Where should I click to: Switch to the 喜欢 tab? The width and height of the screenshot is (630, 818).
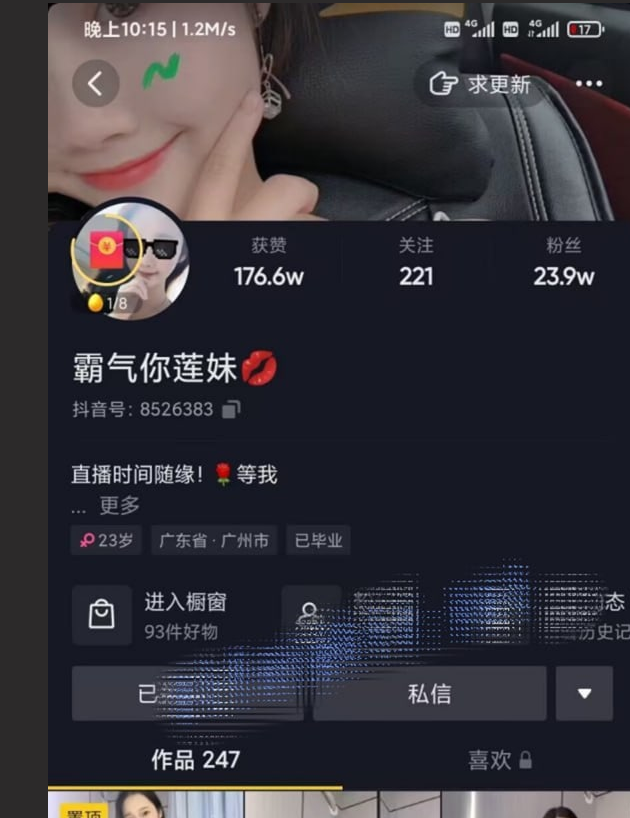[498, 760]
